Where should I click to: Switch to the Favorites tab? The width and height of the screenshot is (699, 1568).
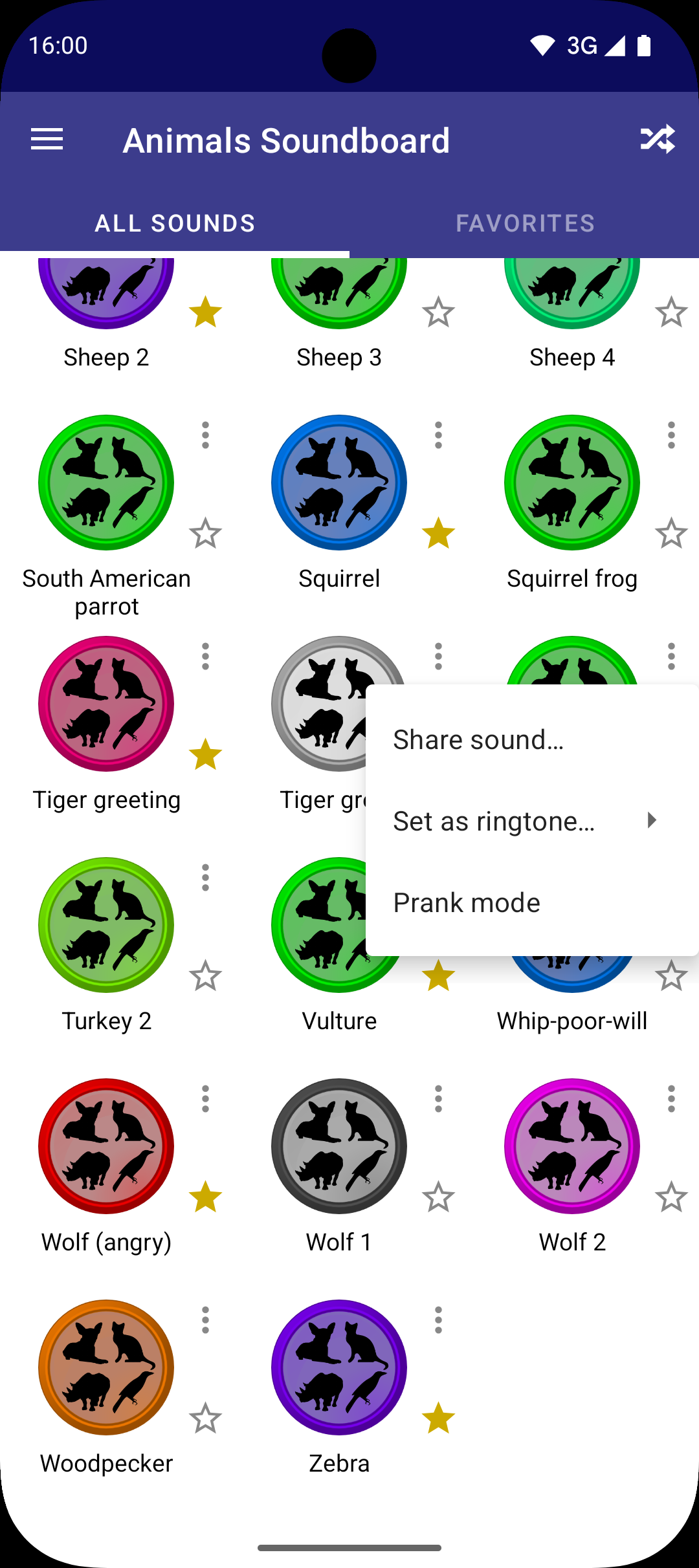point(525,223)
